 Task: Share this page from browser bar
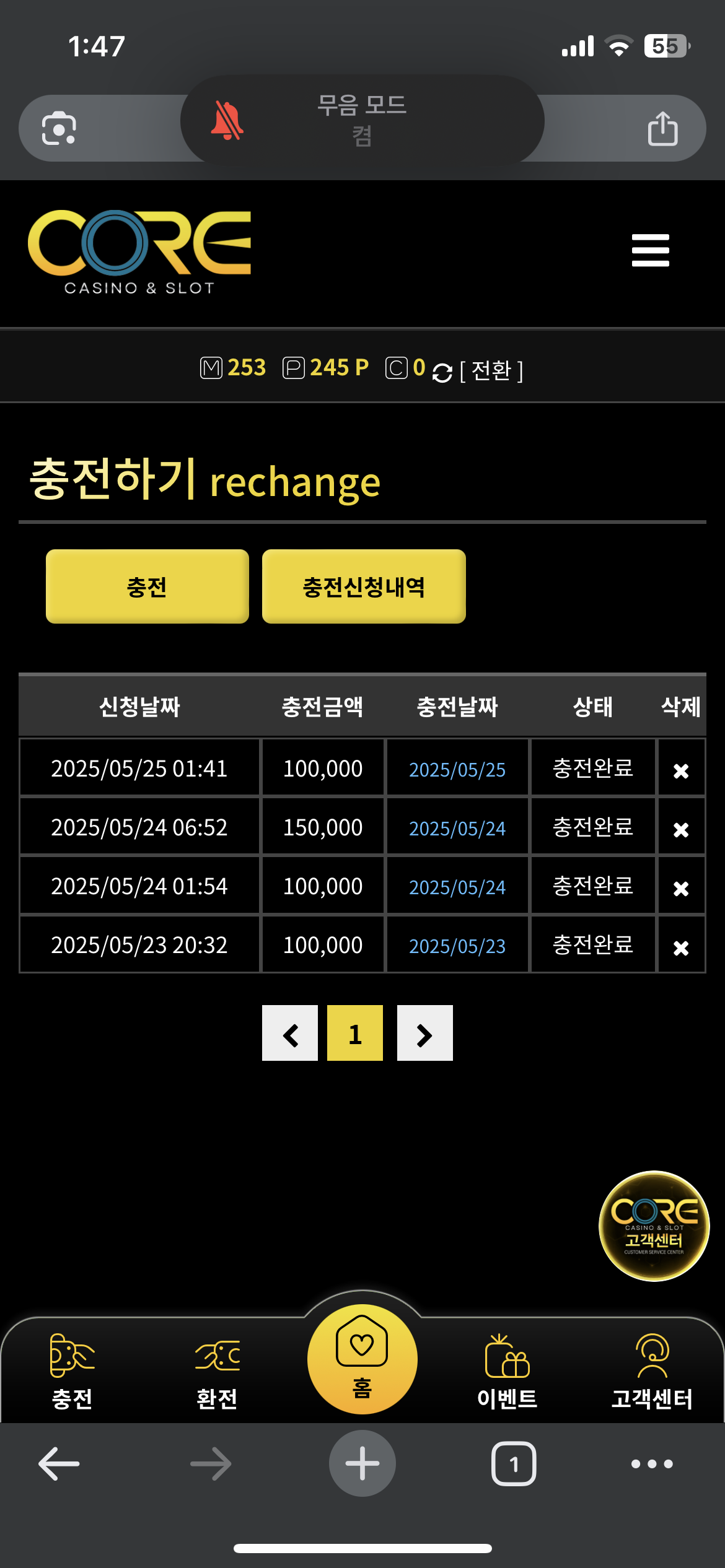pyautogui.click(x=663, y=128)
